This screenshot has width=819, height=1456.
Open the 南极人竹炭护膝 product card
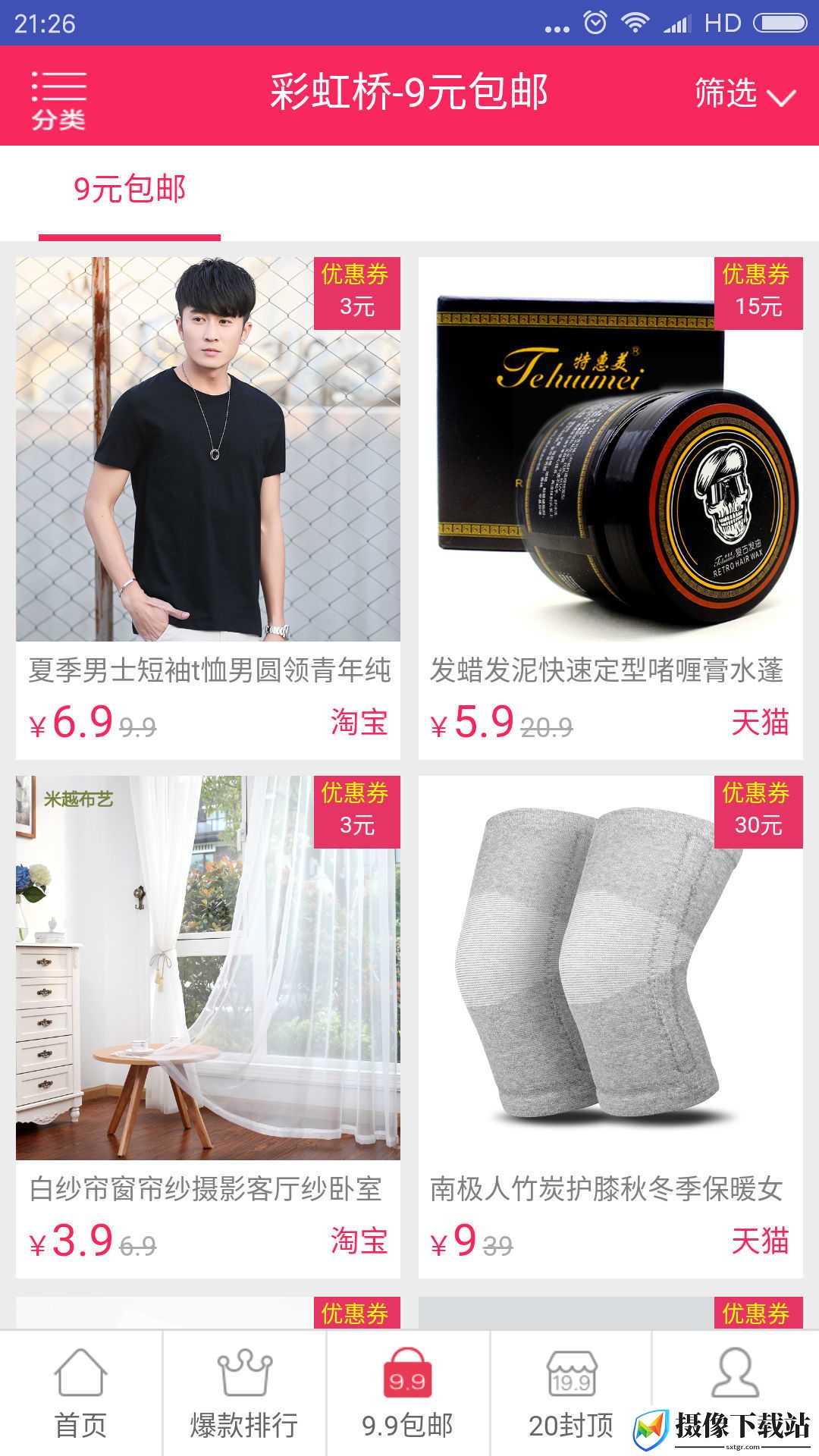610,1027
